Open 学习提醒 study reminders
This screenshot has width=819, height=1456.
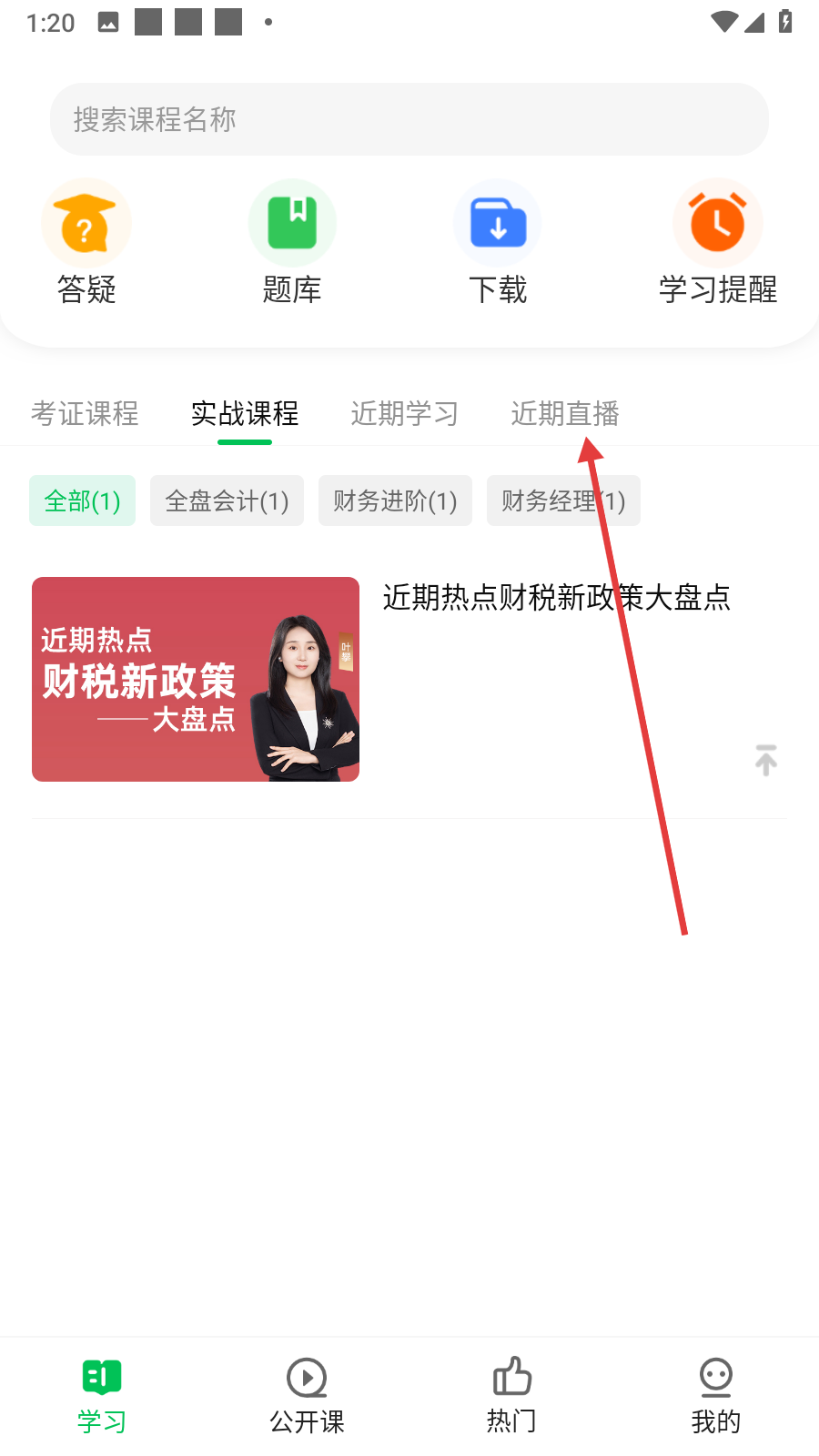718,243
